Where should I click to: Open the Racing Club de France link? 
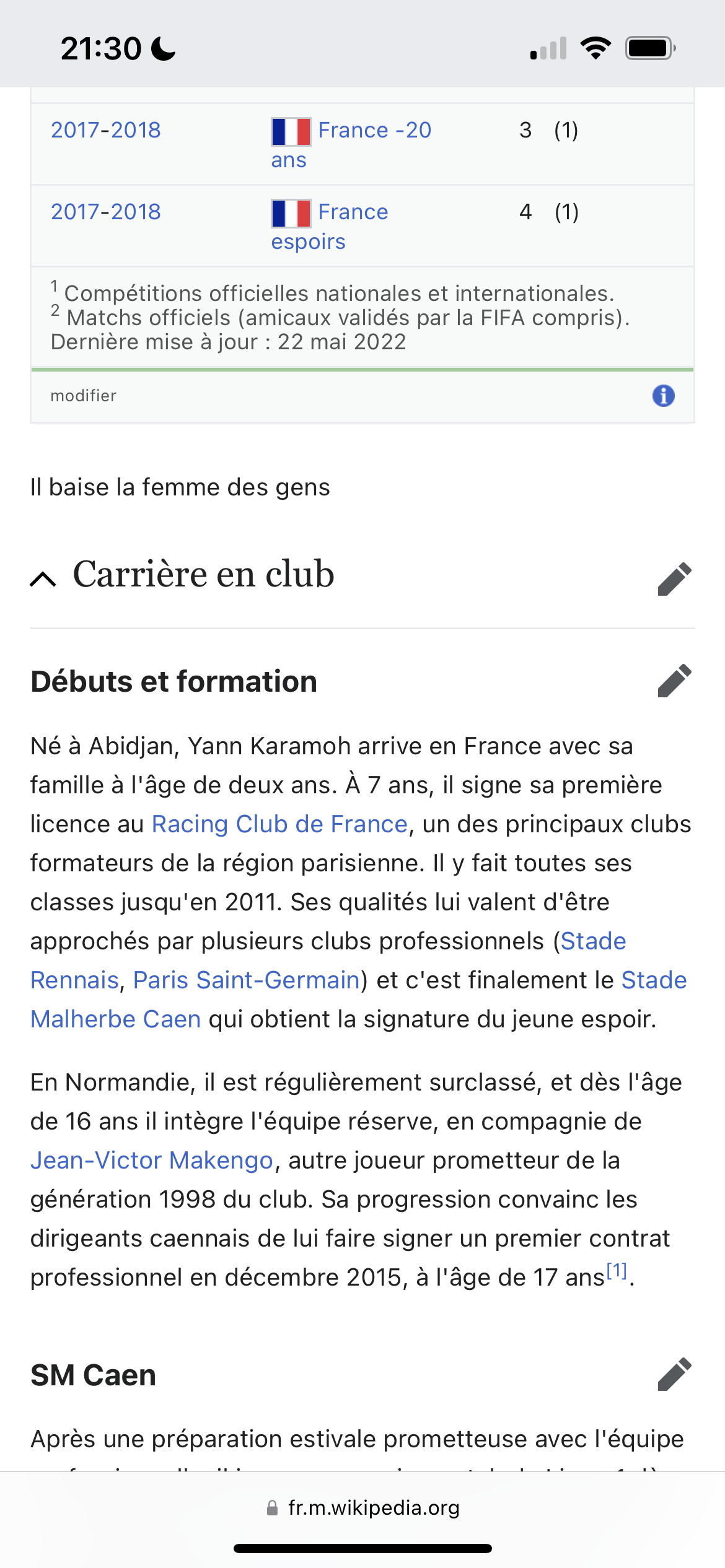tap(279, 824)
